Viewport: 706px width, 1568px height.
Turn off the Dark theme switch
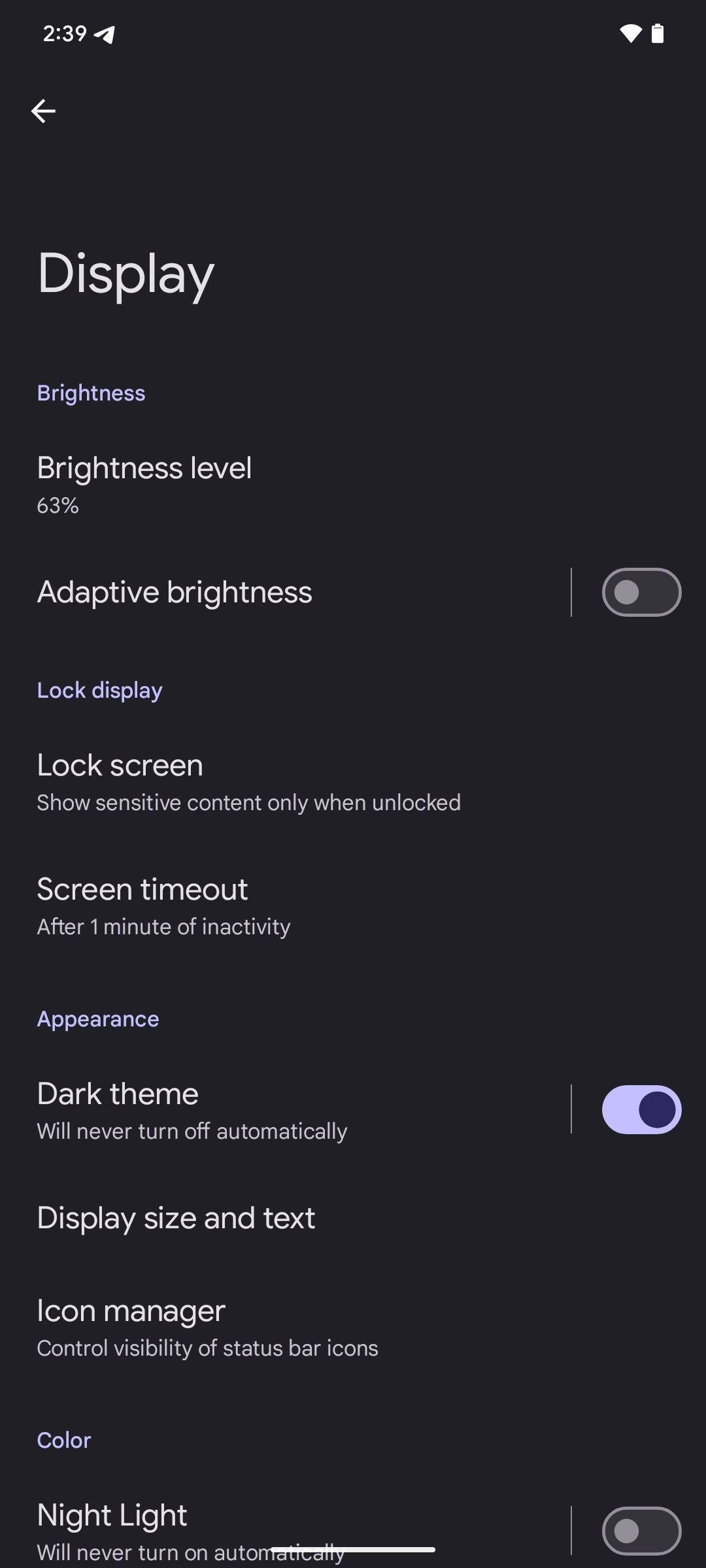click(x=641, y=1110)
